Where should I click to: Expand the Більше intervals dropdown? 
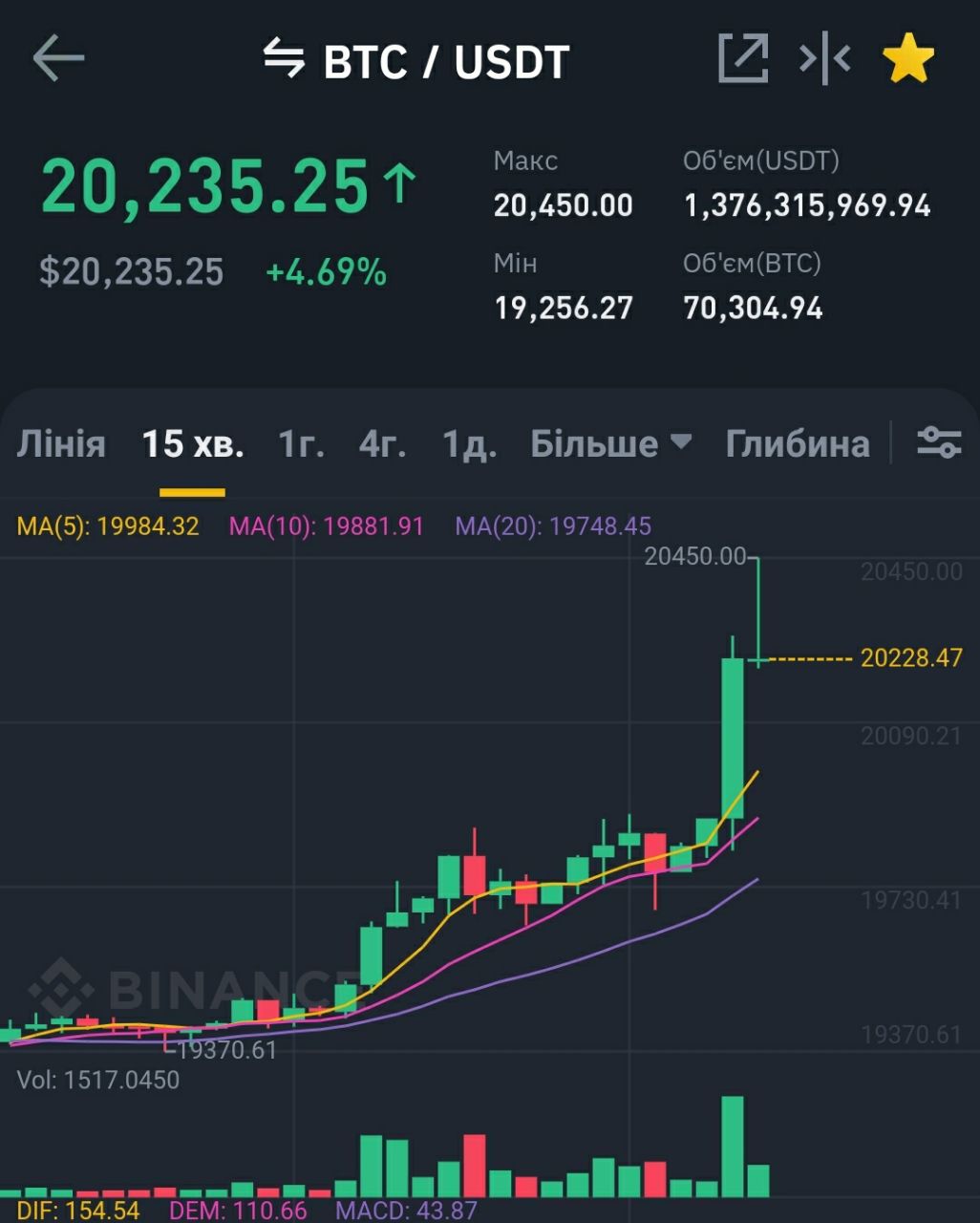609,443
